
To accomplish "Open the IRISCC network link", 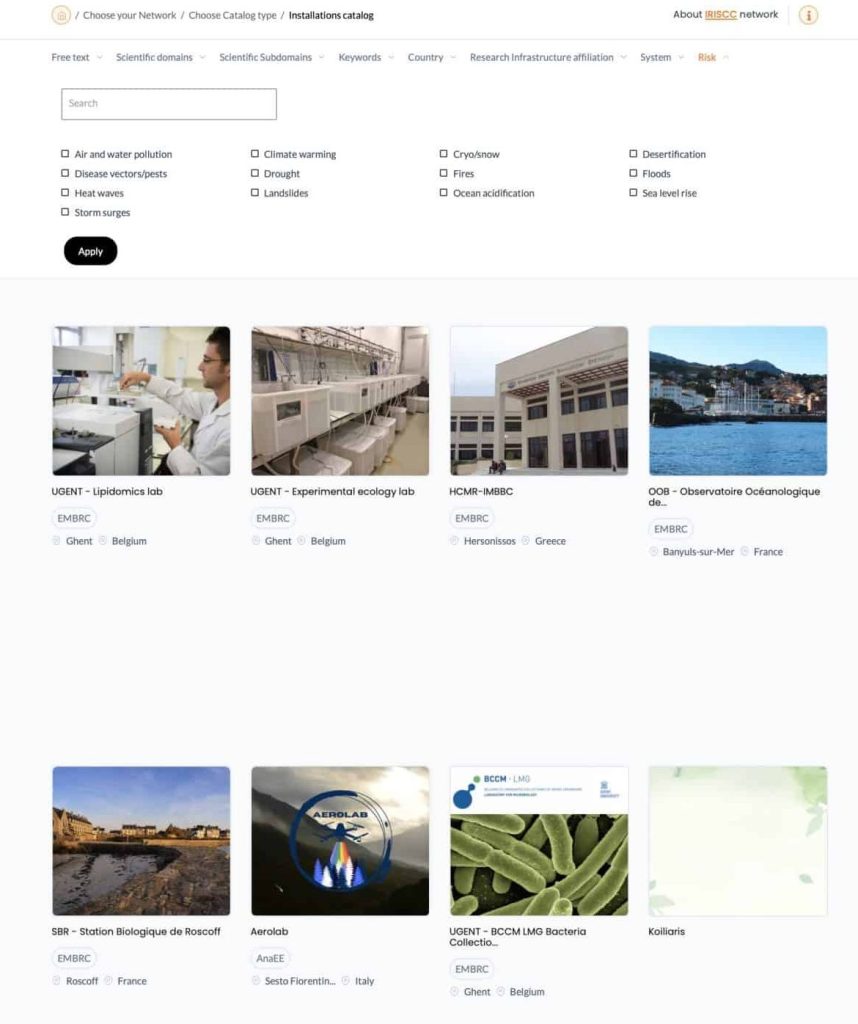I will 720,15.
